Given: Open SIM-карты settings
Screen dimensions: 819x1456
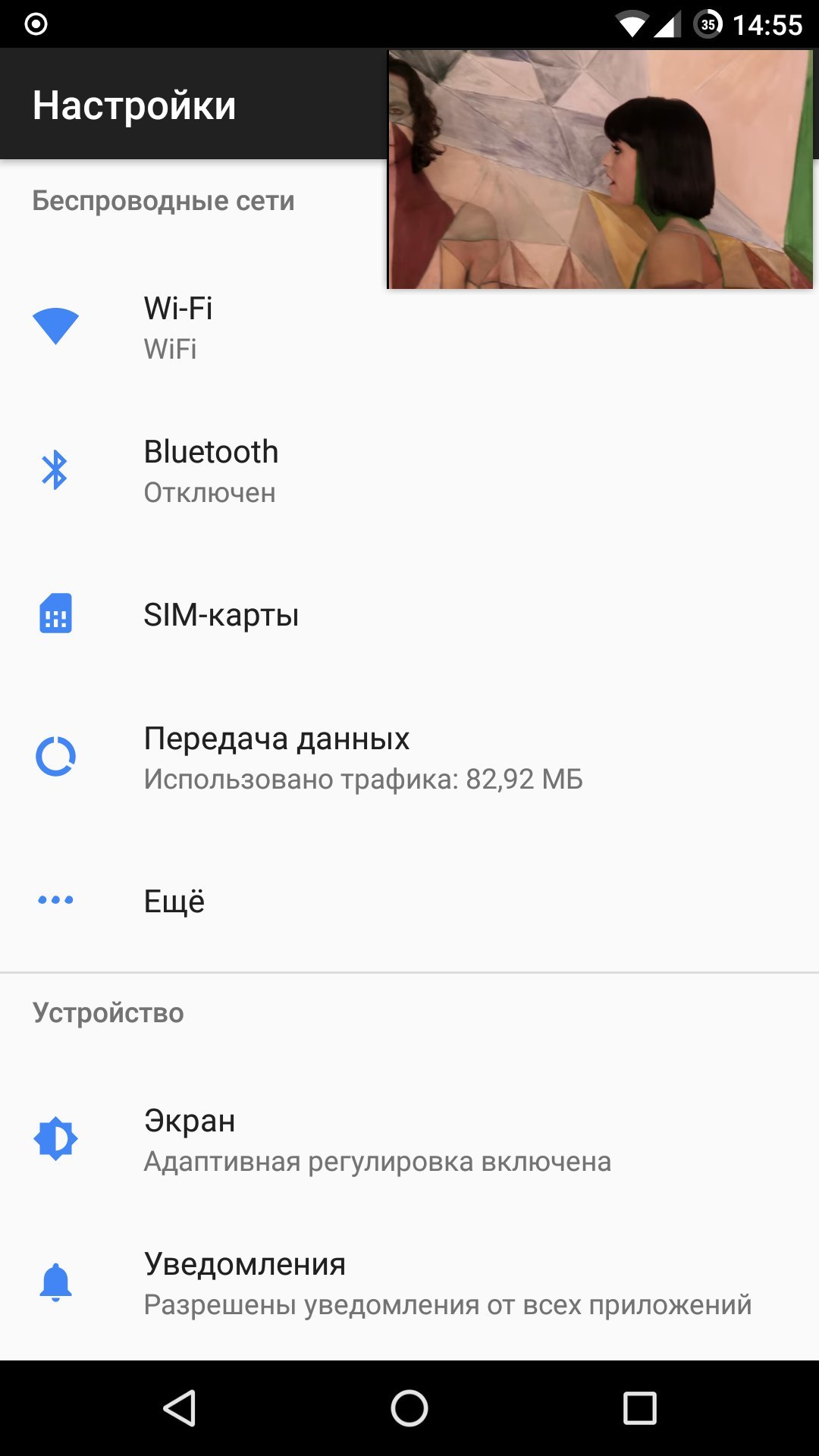Looking at the screenshot, I should tap(409, 614).
